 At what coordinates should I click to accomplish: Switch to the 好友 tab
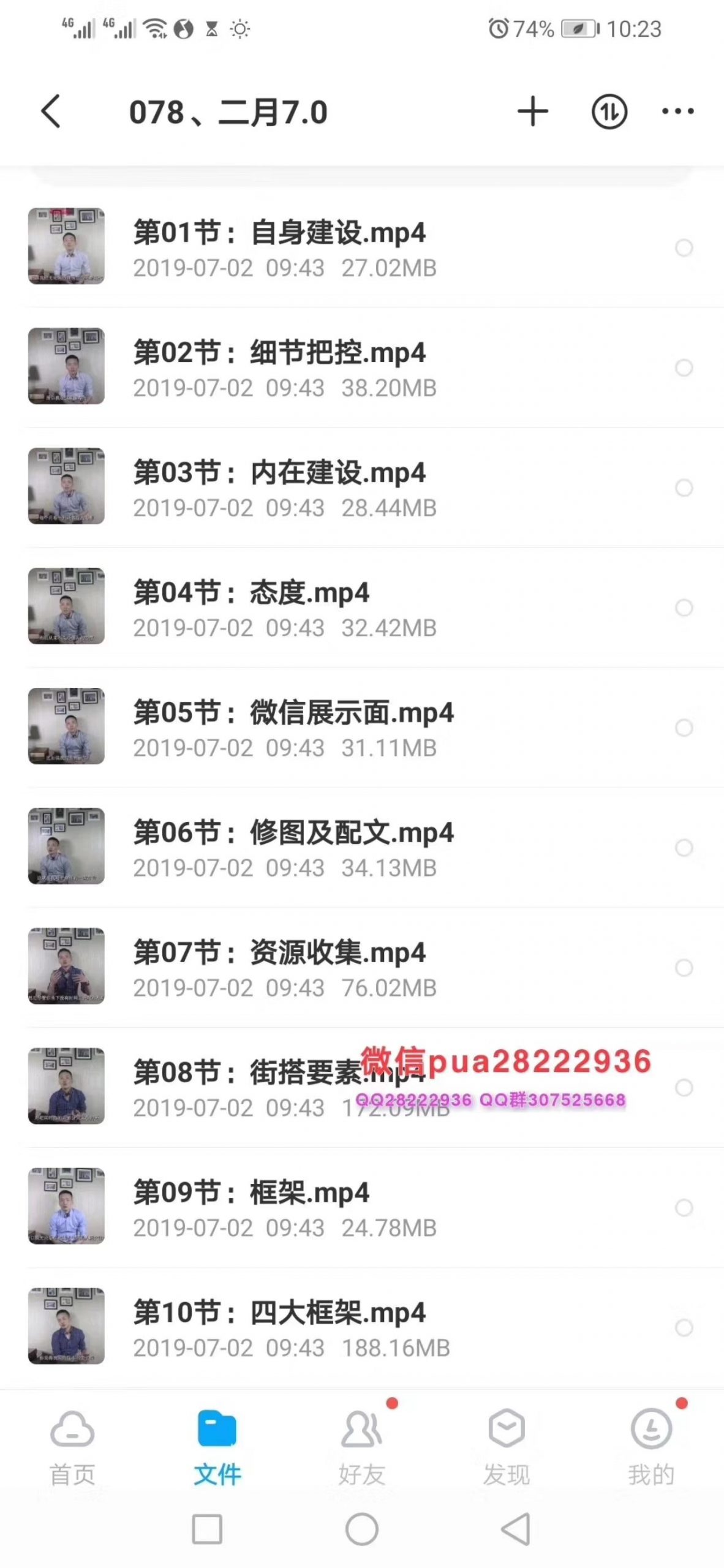pos(362,1447)
